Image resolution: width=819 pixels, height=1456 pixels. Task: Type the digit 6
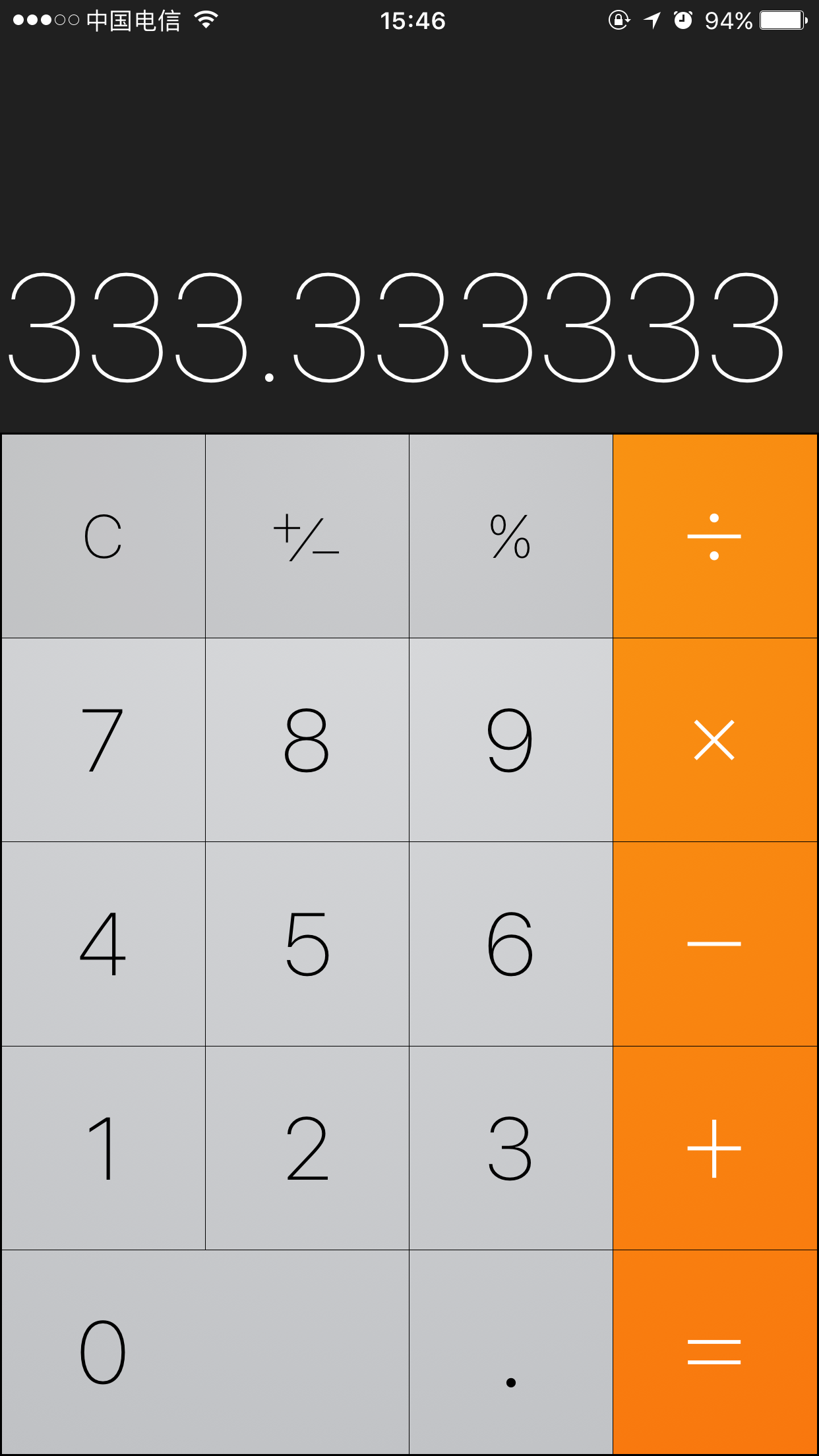(510, 944)
